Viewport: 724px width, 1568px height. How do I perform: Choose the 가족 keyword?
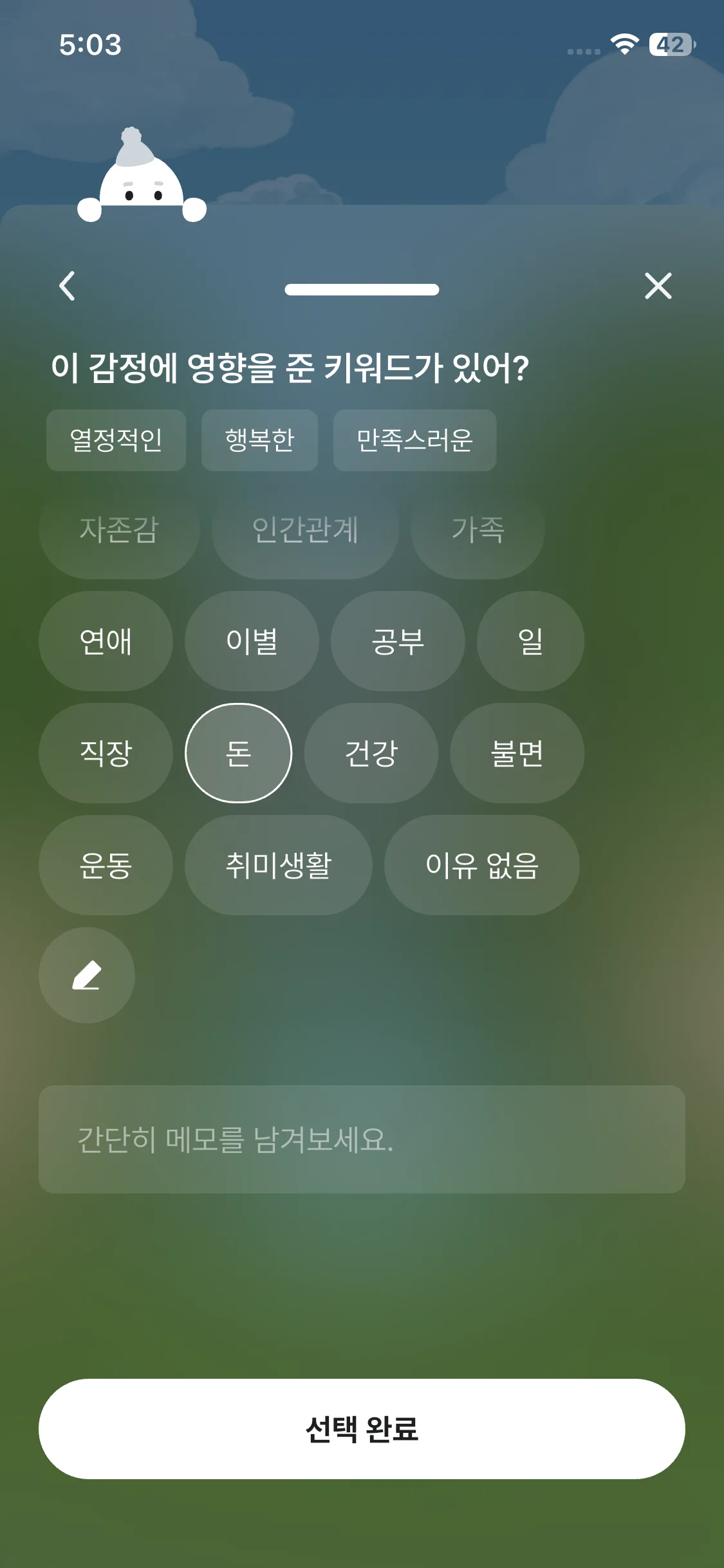478,530
